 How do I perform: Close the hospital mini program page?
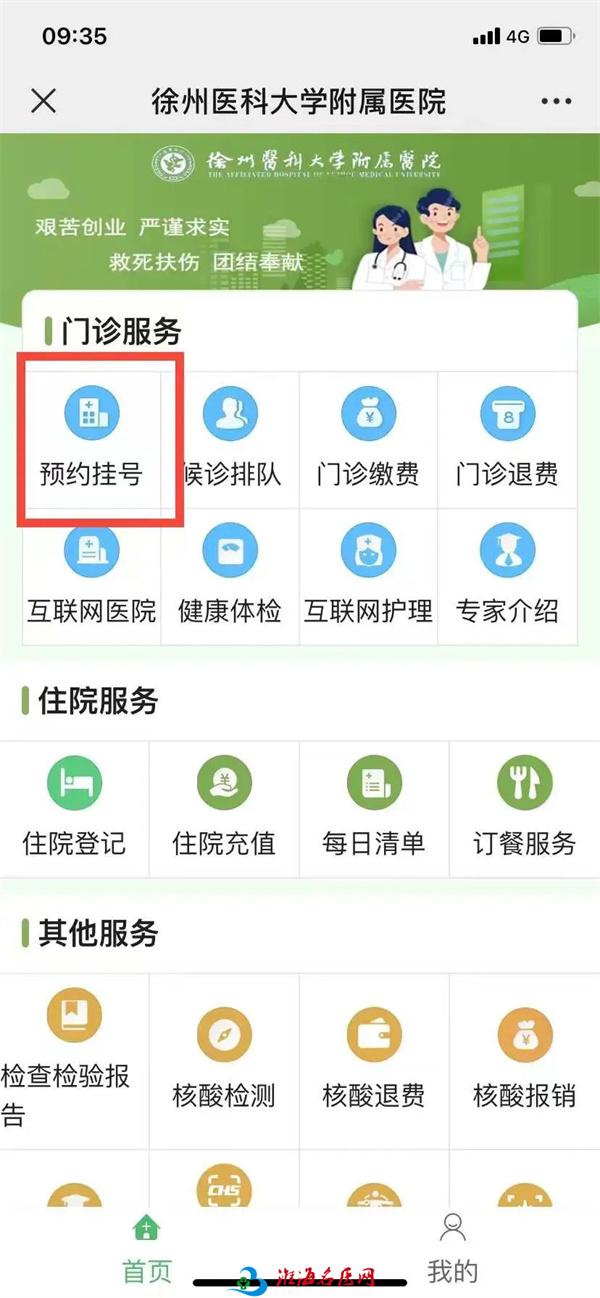(44, 101)
